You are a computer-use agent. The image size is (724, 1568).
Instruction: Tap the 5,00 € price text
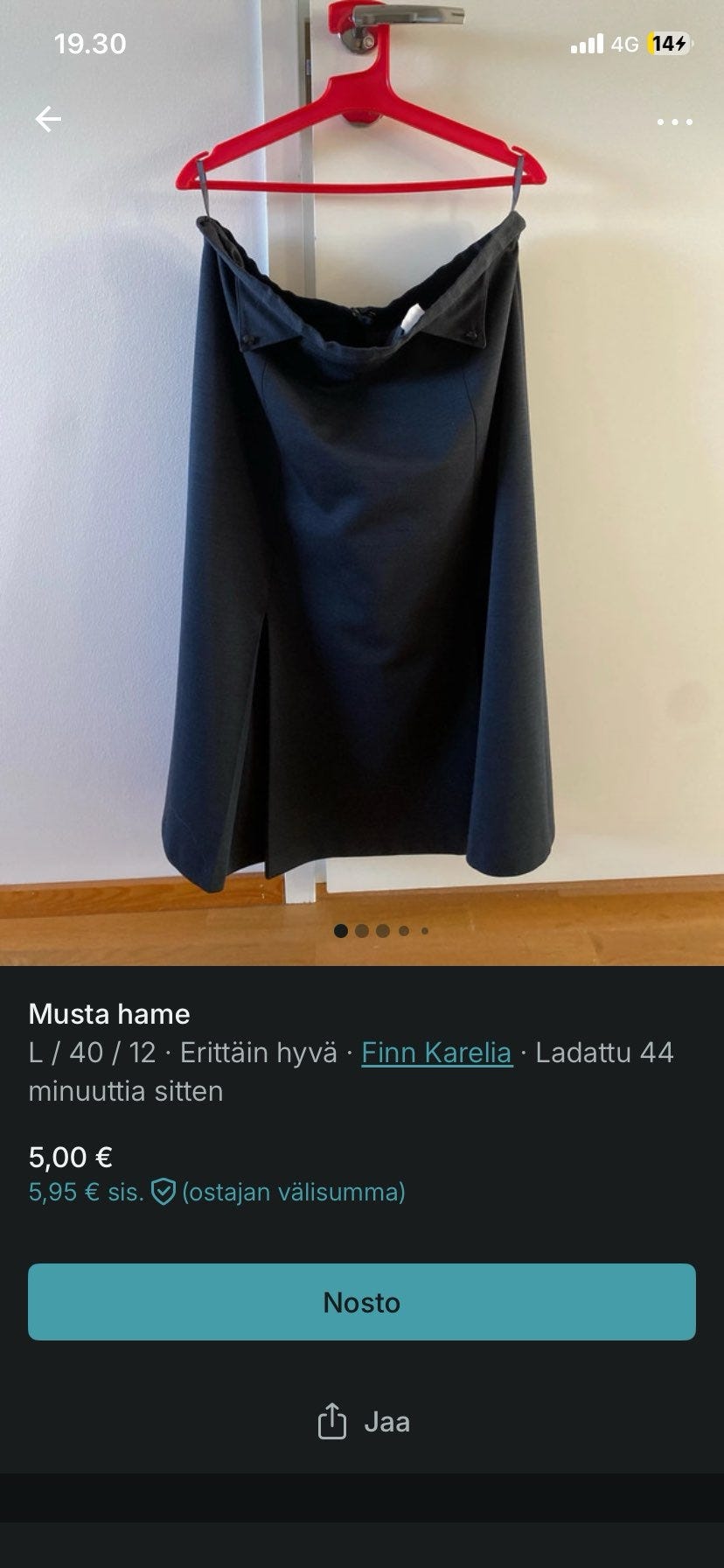[x=70, y=1155]
